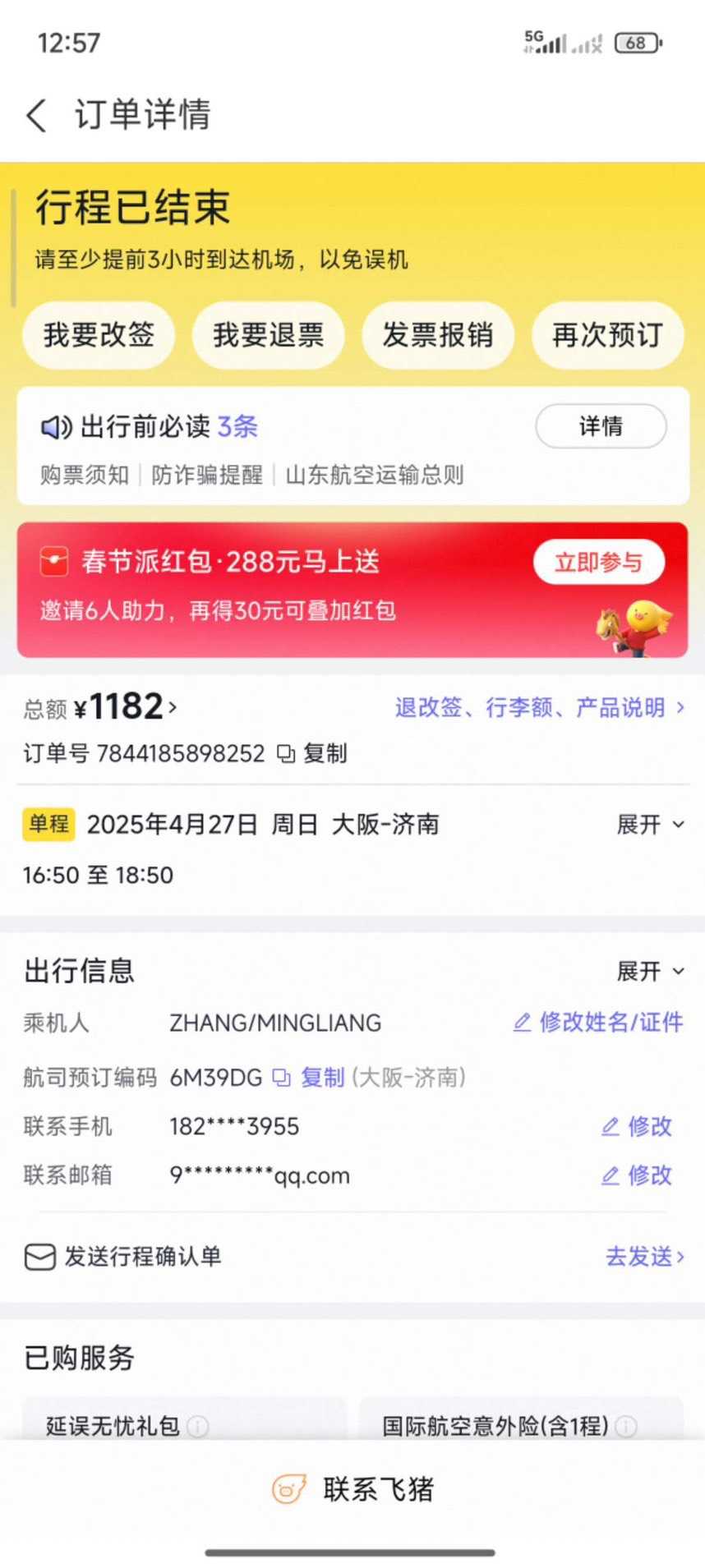This screenshot has height=1568, width=705.
Task: Tap 立即参与 on the red packet banner
Action: 598,563
